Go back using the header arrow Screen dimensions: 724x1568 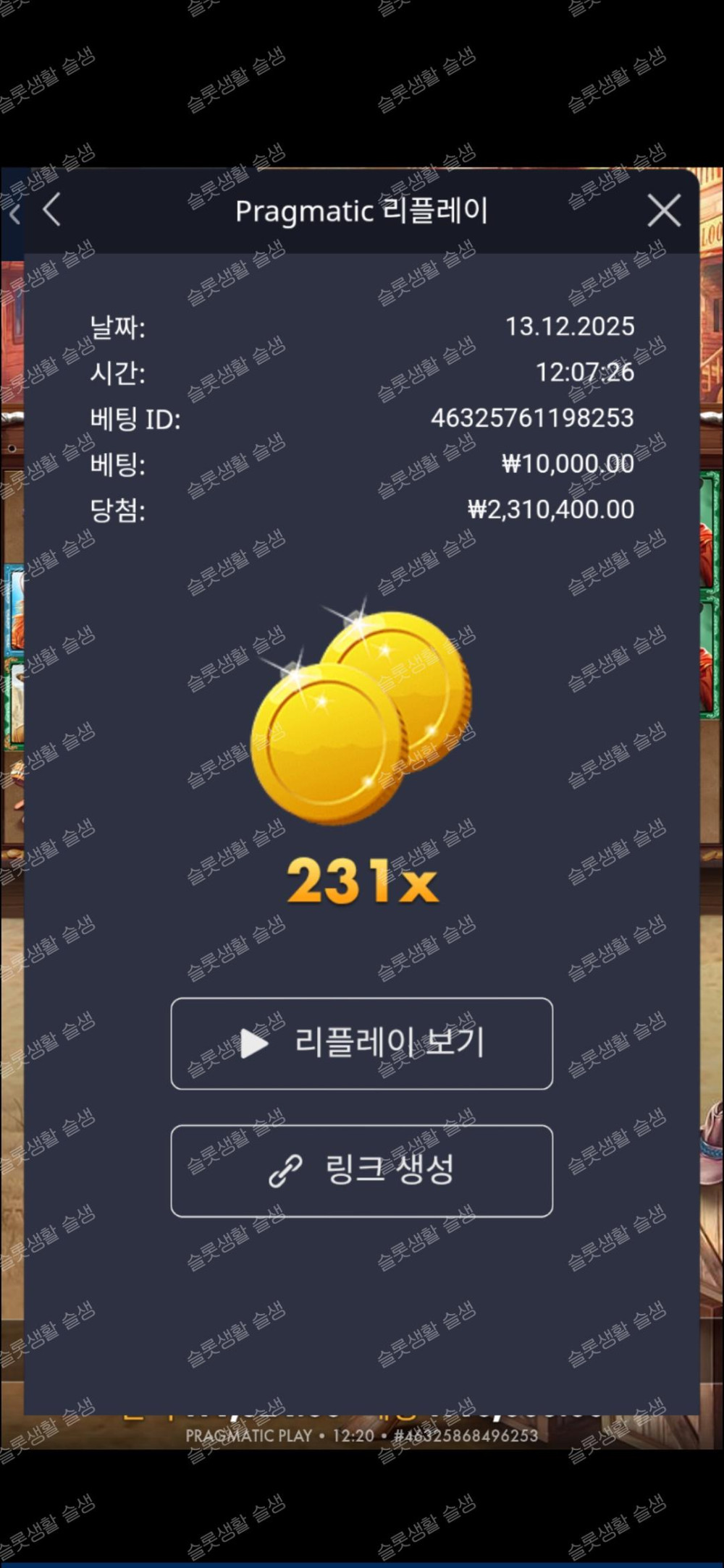pos(51,211)
